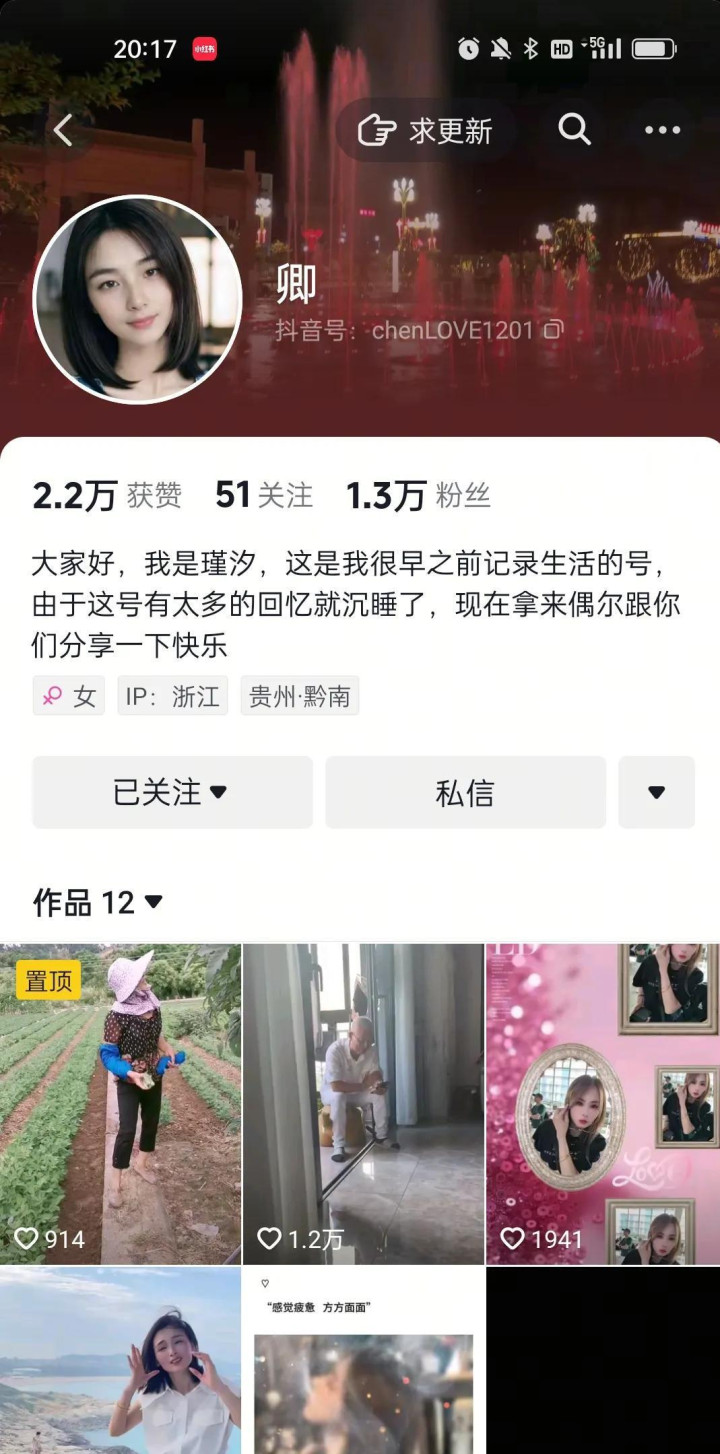
Task: Tap the 已关注 following button
Action: pyautogui.click(x=172, y=792)
